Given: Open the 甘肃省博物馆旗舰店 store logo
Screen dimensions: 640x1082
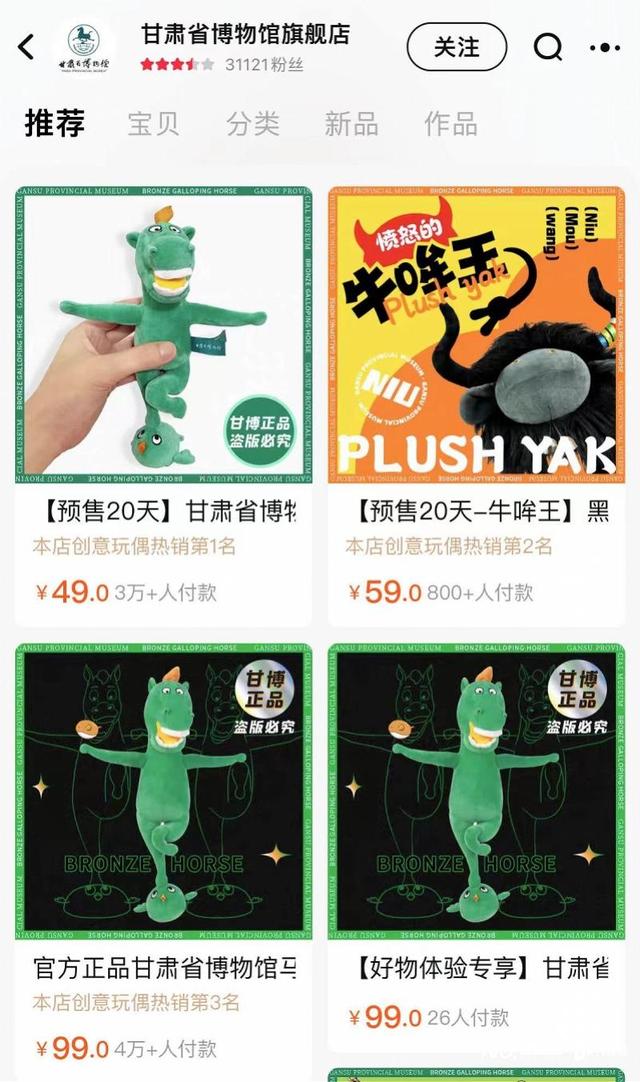Looking at the screenshot, I should pyautogui.click(x=84, y=48).
